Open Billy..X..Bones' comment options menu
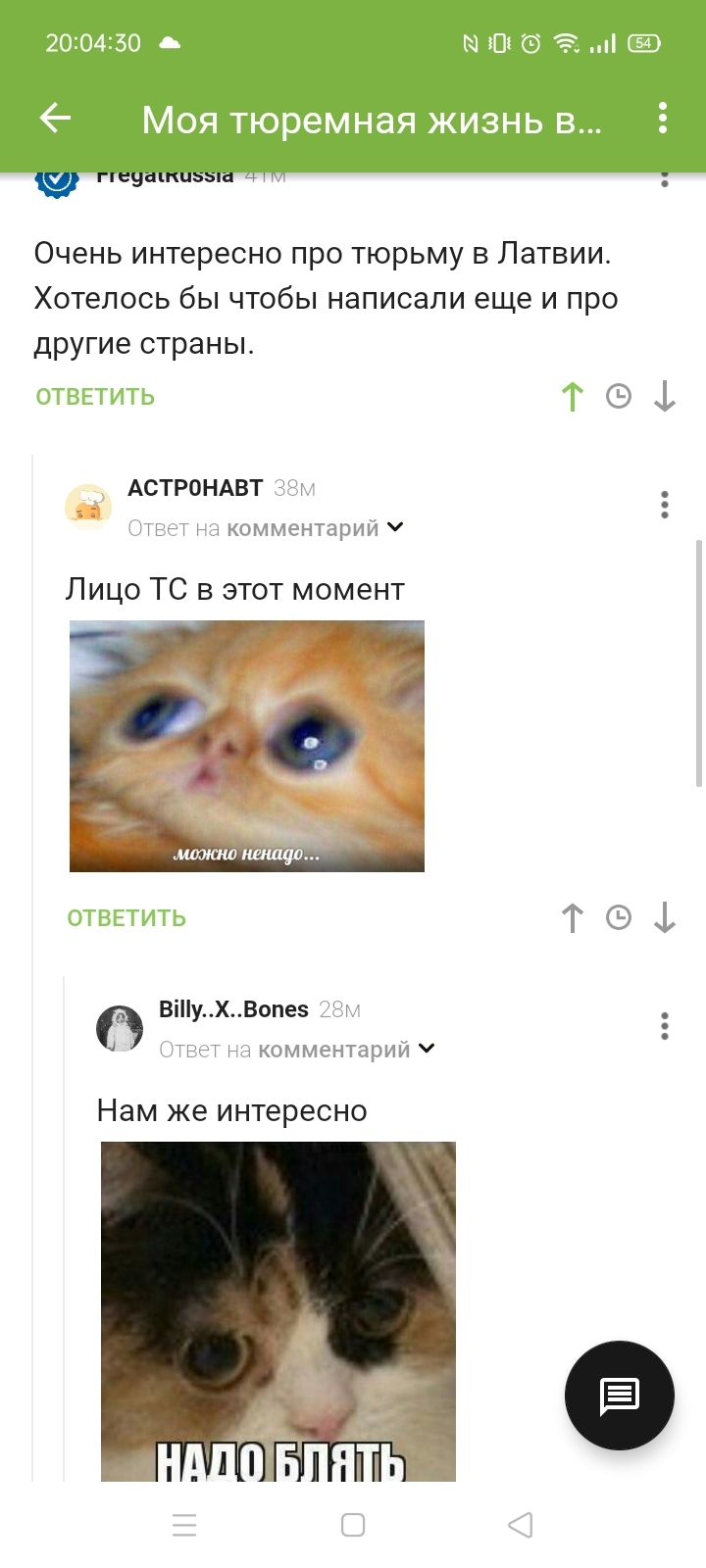Viewport: 706px width, 1568px height. [x=665, y=1026]
